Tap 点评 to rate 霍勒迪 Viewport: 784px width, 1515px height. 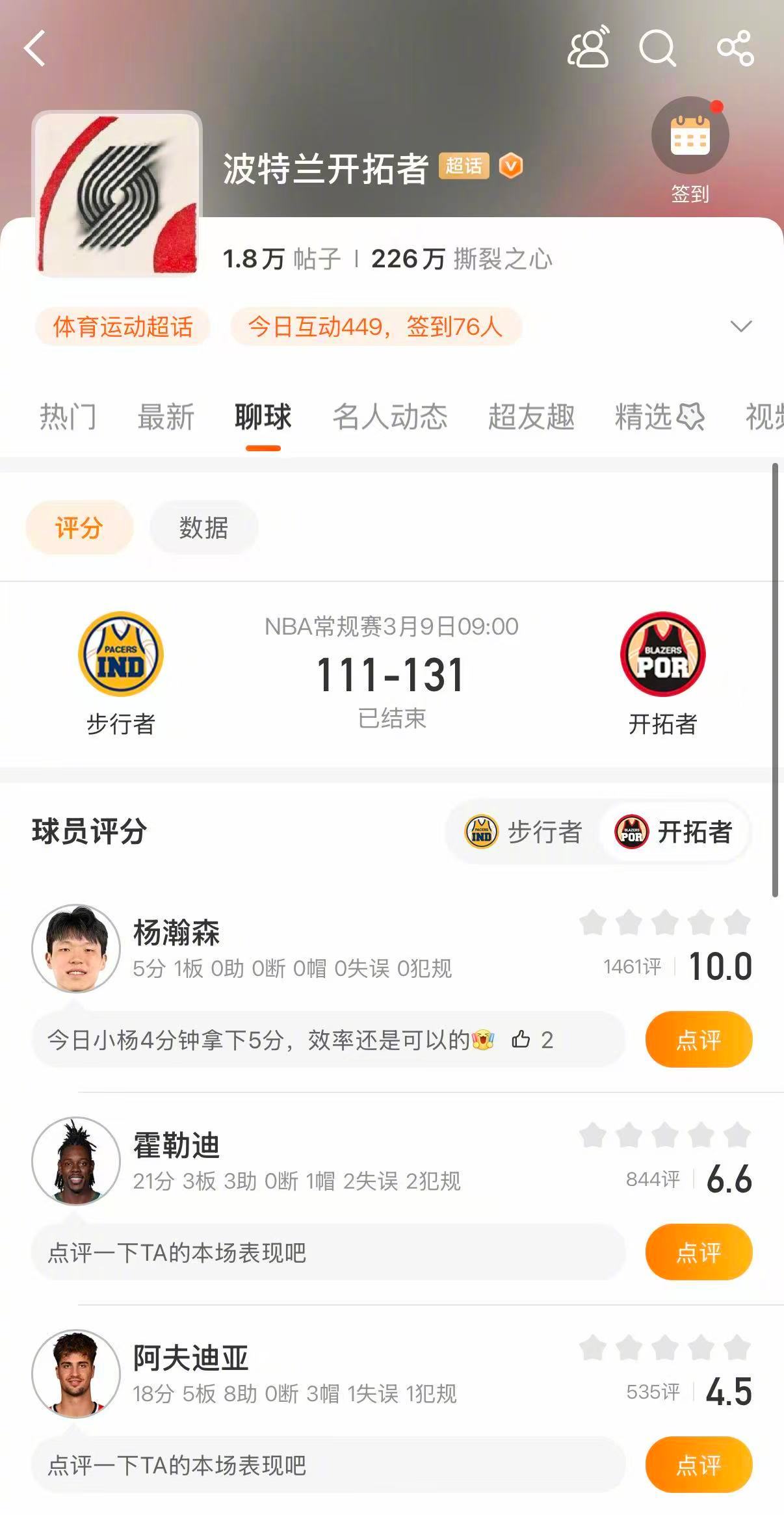click(698, 1252)
